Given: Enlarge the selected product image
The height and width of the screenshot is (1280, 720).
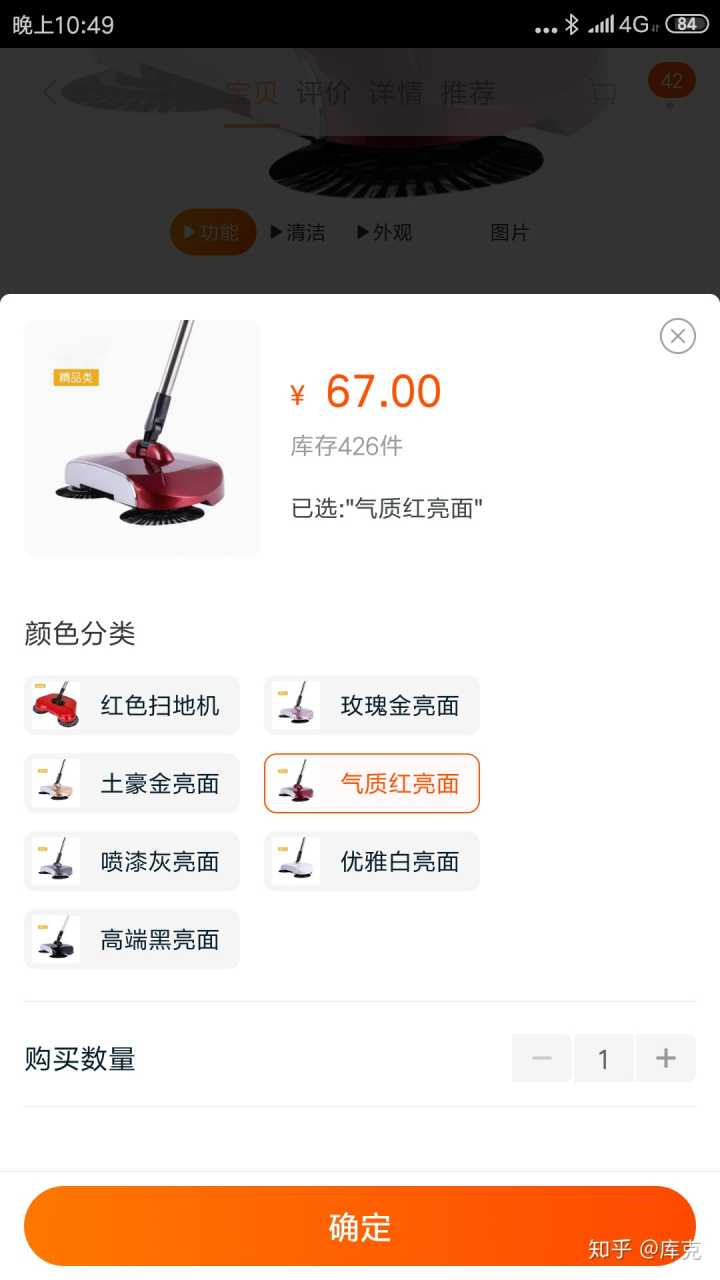Looking at the screenshot, I should 142,438.
